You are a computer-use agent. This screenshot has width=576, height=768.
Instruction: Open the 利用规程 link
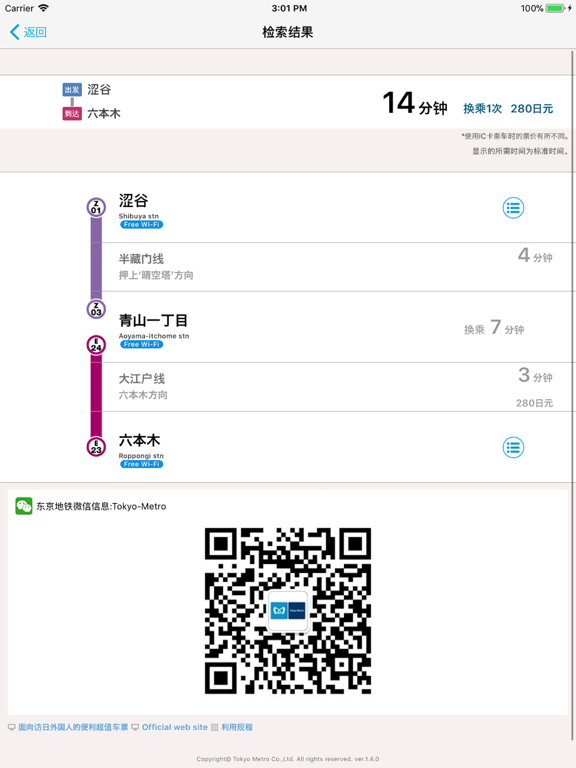pos(237,727)
